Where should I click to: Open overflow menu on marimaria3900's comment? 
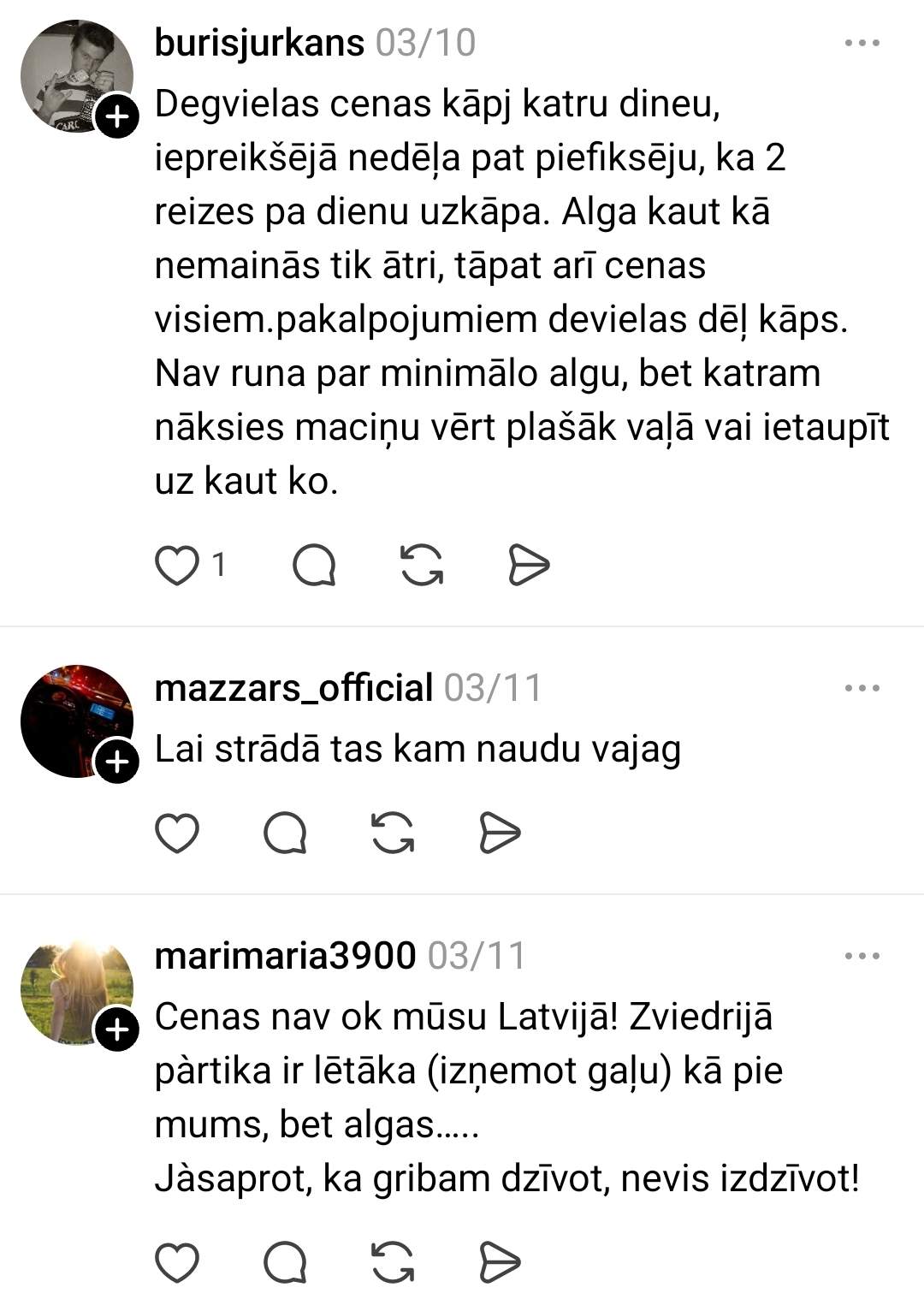pyautogui.click(x=862, y=956)
